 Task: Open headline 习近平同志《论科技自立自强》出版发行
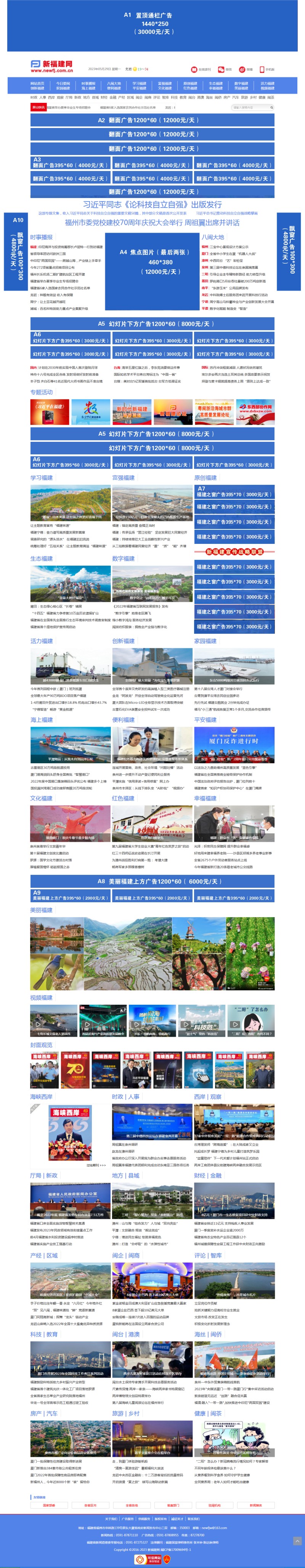152,205
